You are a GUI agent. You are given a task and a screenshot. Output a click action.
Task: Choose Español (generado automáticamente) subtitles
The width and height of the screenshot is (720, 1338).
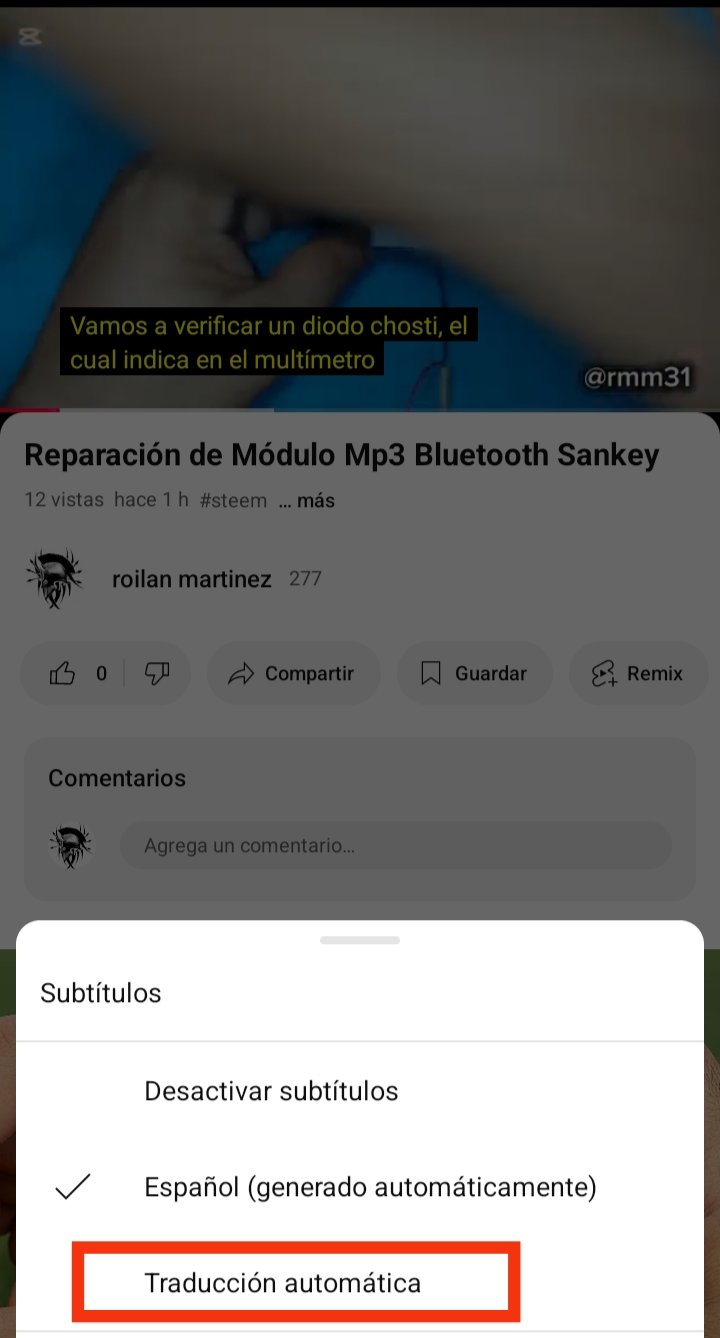coord(370,1187)
